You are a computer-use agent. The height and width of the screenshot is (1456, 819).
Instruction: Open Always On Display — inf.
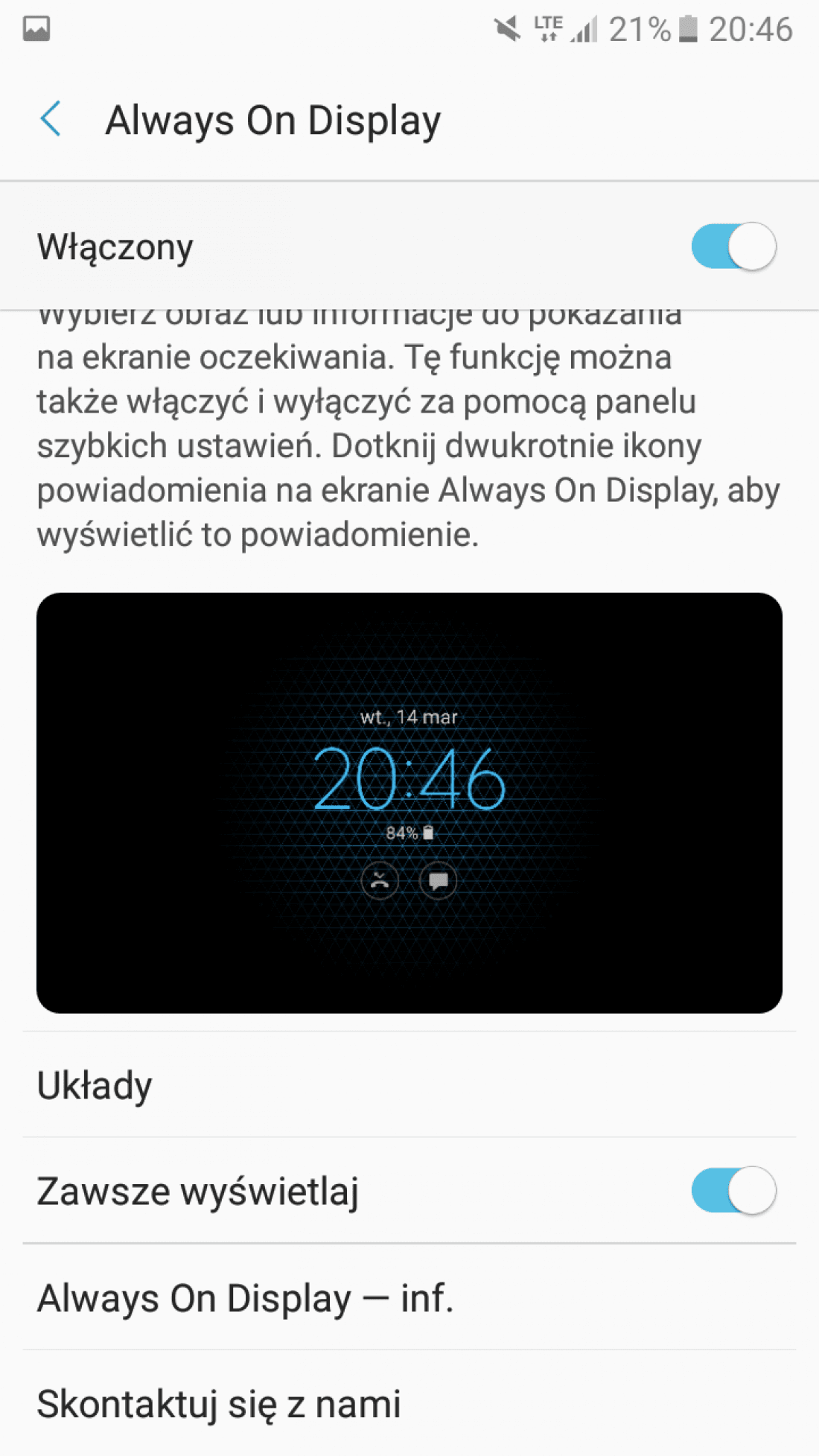(x=246, y=1298)
